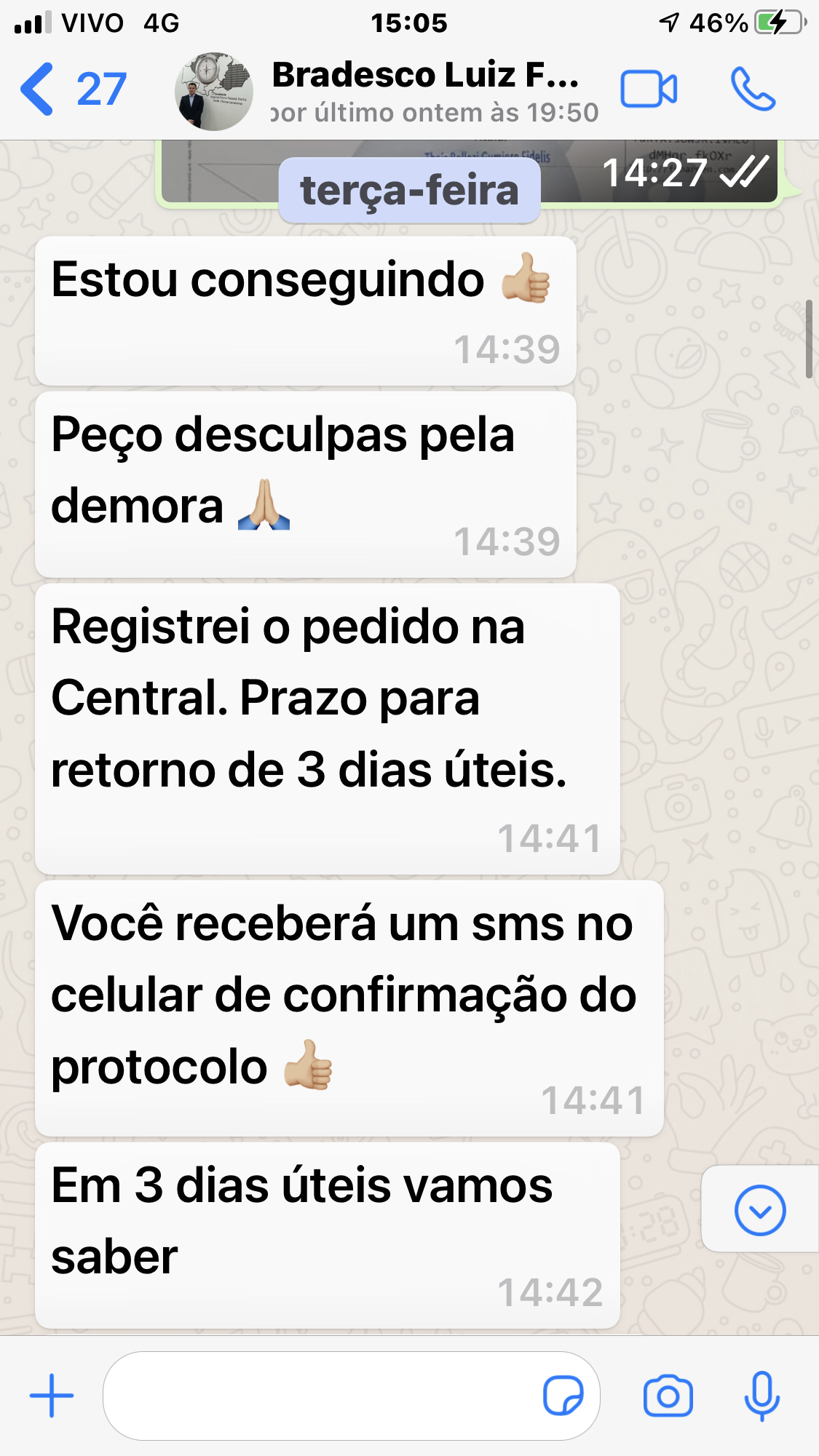Open the camera to send a photo
Viewport: 819px width, 1456px height.
[668, 1396]
